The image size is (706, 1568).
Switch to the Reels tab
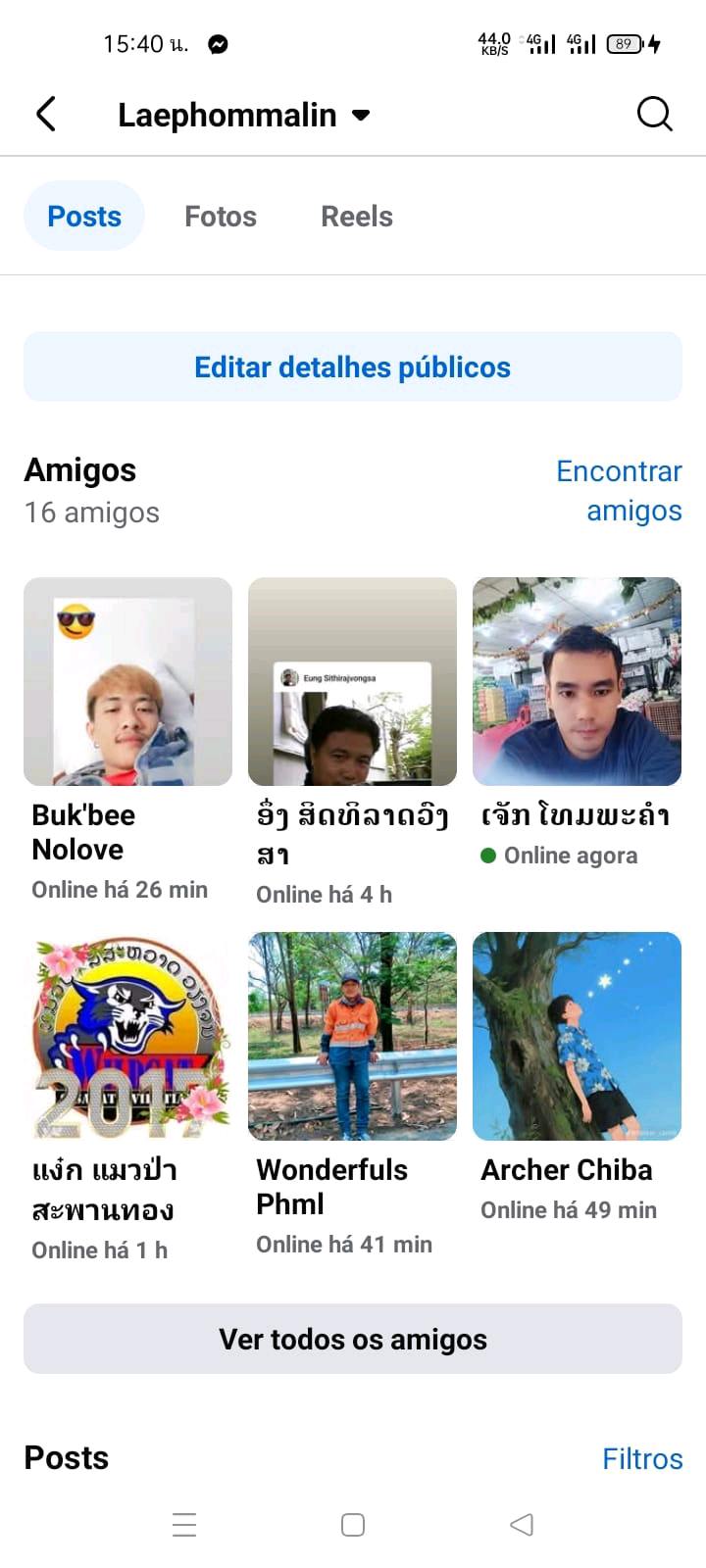click(x=357, y=217)
